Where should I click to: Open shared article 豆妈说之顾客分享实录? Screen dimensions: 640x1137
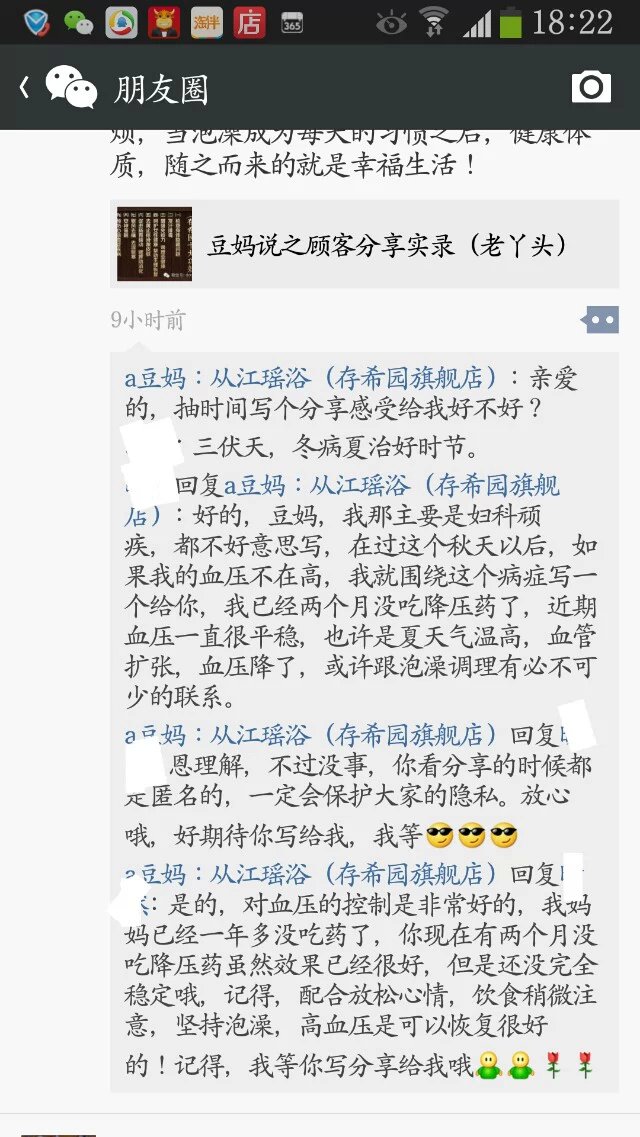(364, 244)
